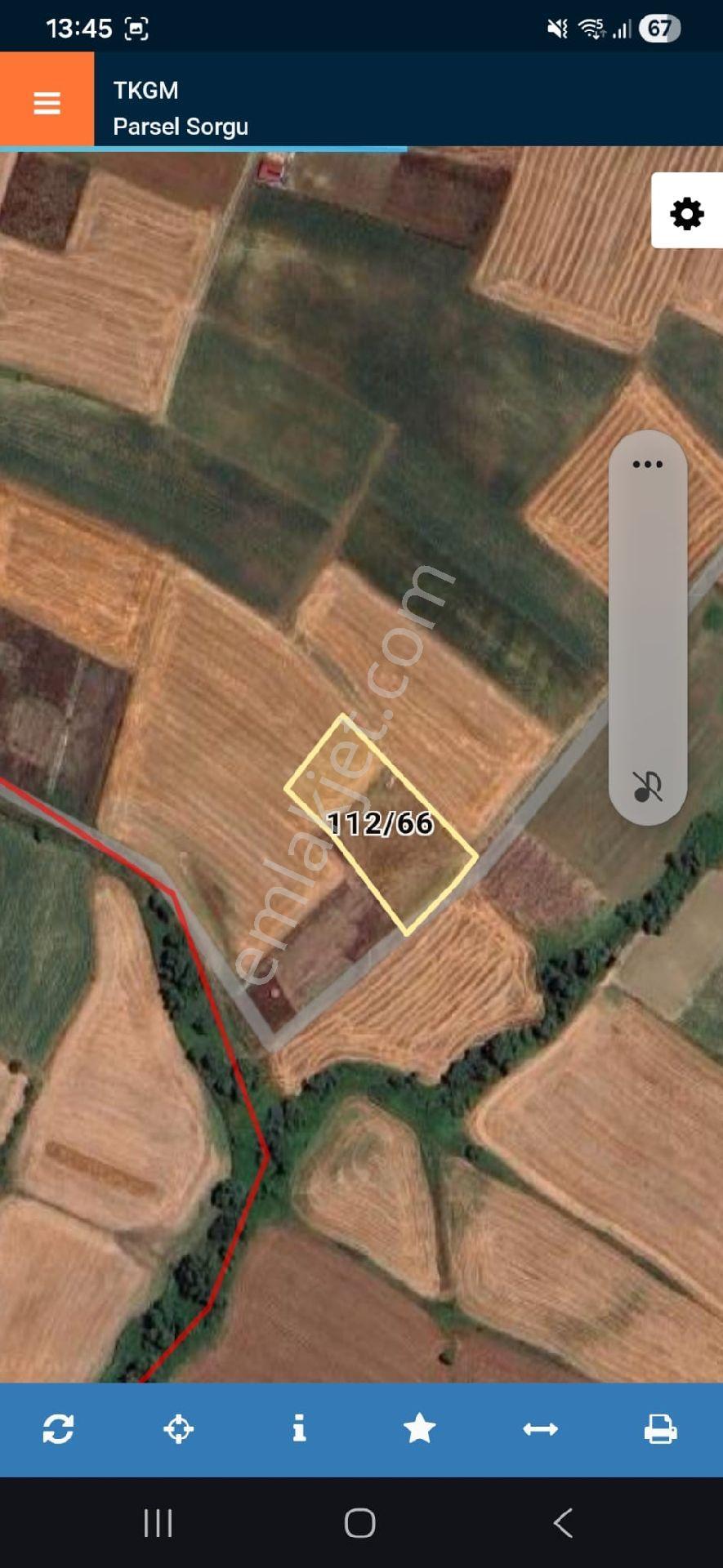Screen dimensions: 723x1568
Task: Tap the refresh icon in bottom toolbar
Action: [58, 1429]
